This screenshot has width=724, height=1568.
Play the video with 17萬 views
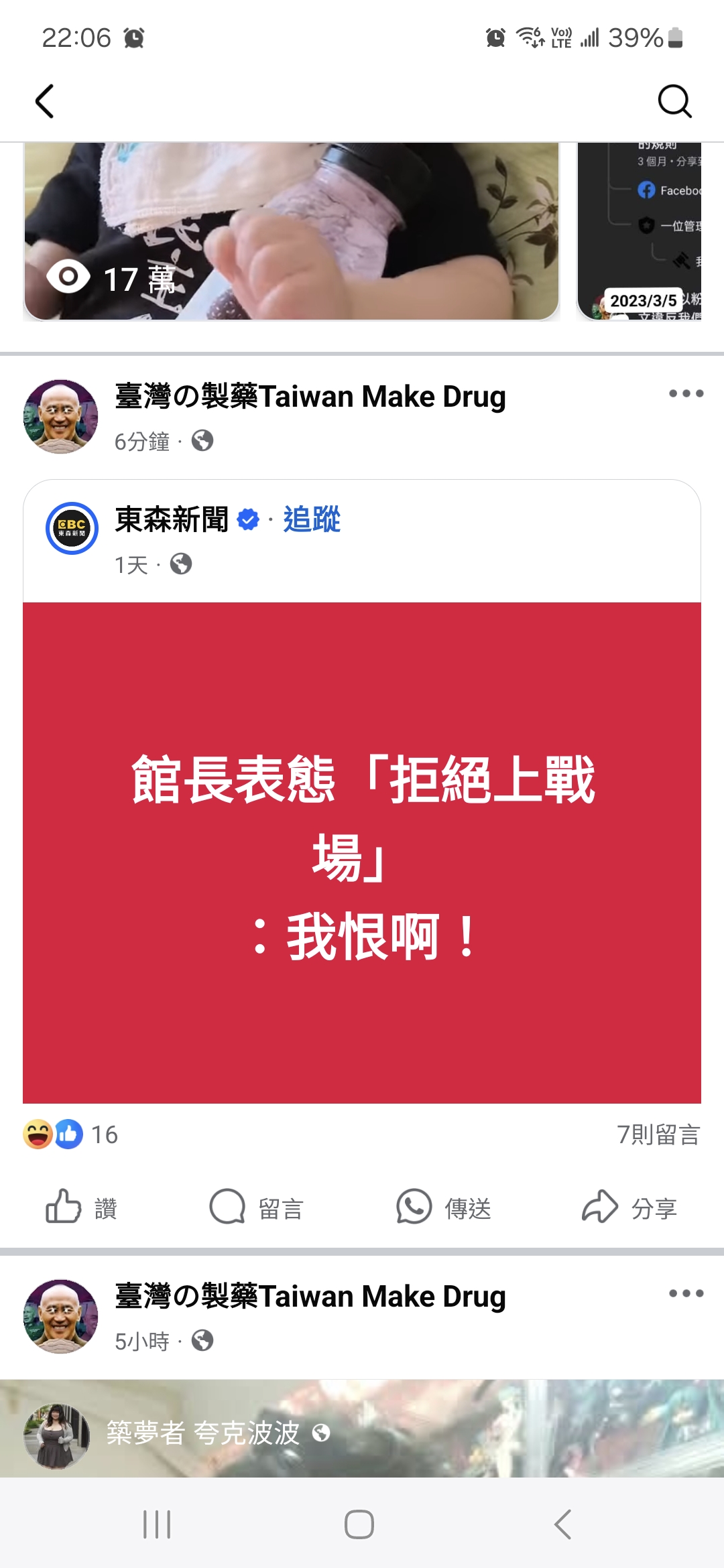[292, 231]
